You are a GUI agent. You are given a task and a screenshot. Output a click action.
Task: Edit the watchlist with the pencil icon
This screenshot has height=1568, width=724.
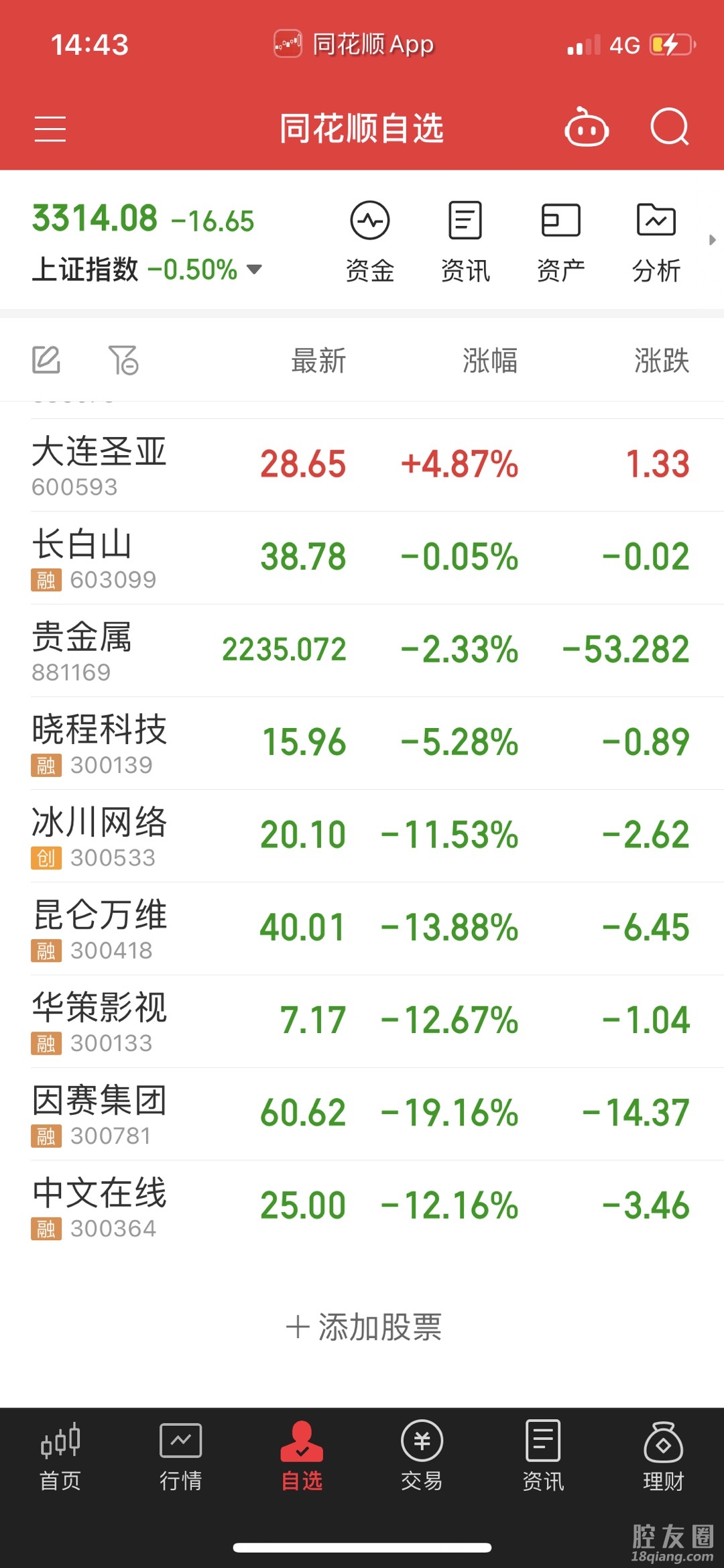[x=46, y=360]
